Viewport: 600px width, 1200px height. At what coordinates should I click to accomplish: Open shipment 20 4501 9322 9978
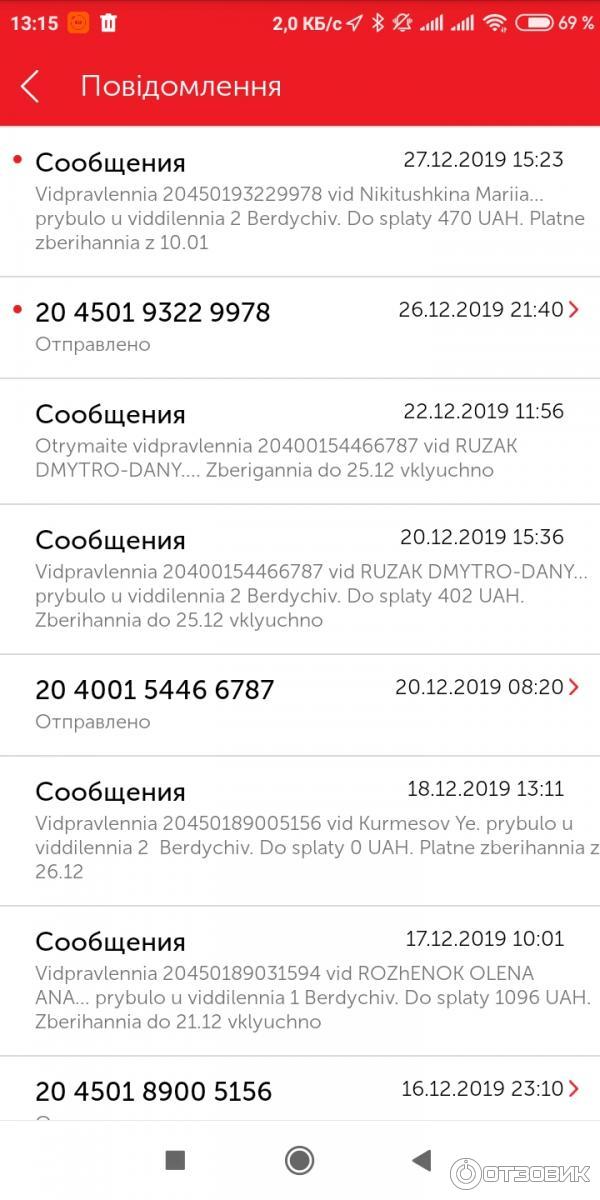300,326
